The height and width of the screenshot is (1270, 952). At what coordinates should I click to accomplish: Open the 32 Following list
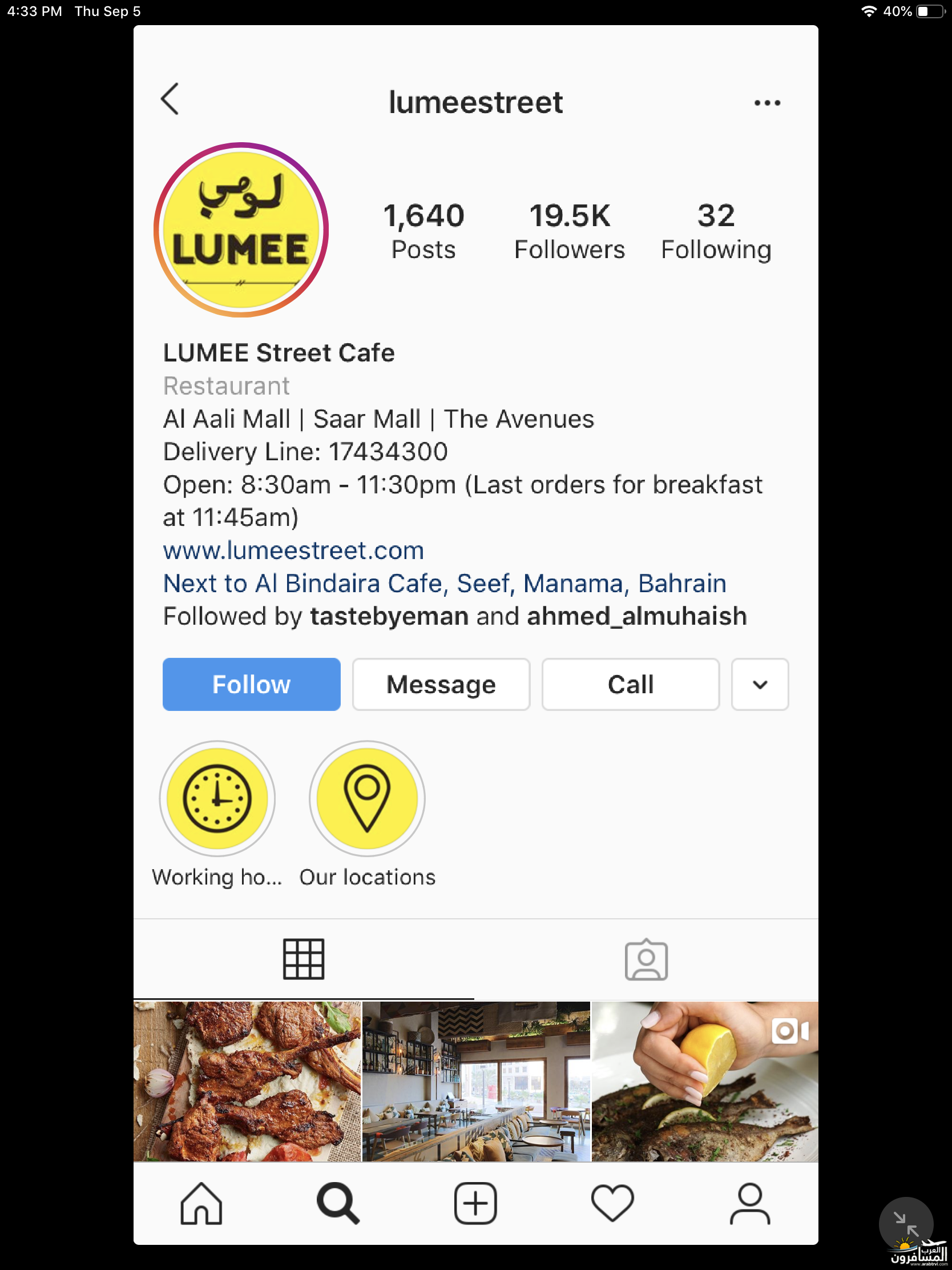pyautogui.click(x=716, y=231)
